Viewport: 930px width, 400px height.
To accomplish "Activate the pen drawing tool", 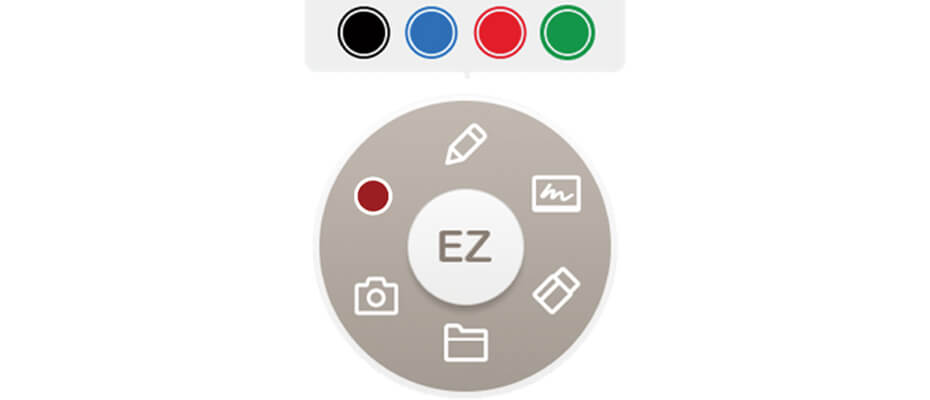I will click(x=465, y=145).
